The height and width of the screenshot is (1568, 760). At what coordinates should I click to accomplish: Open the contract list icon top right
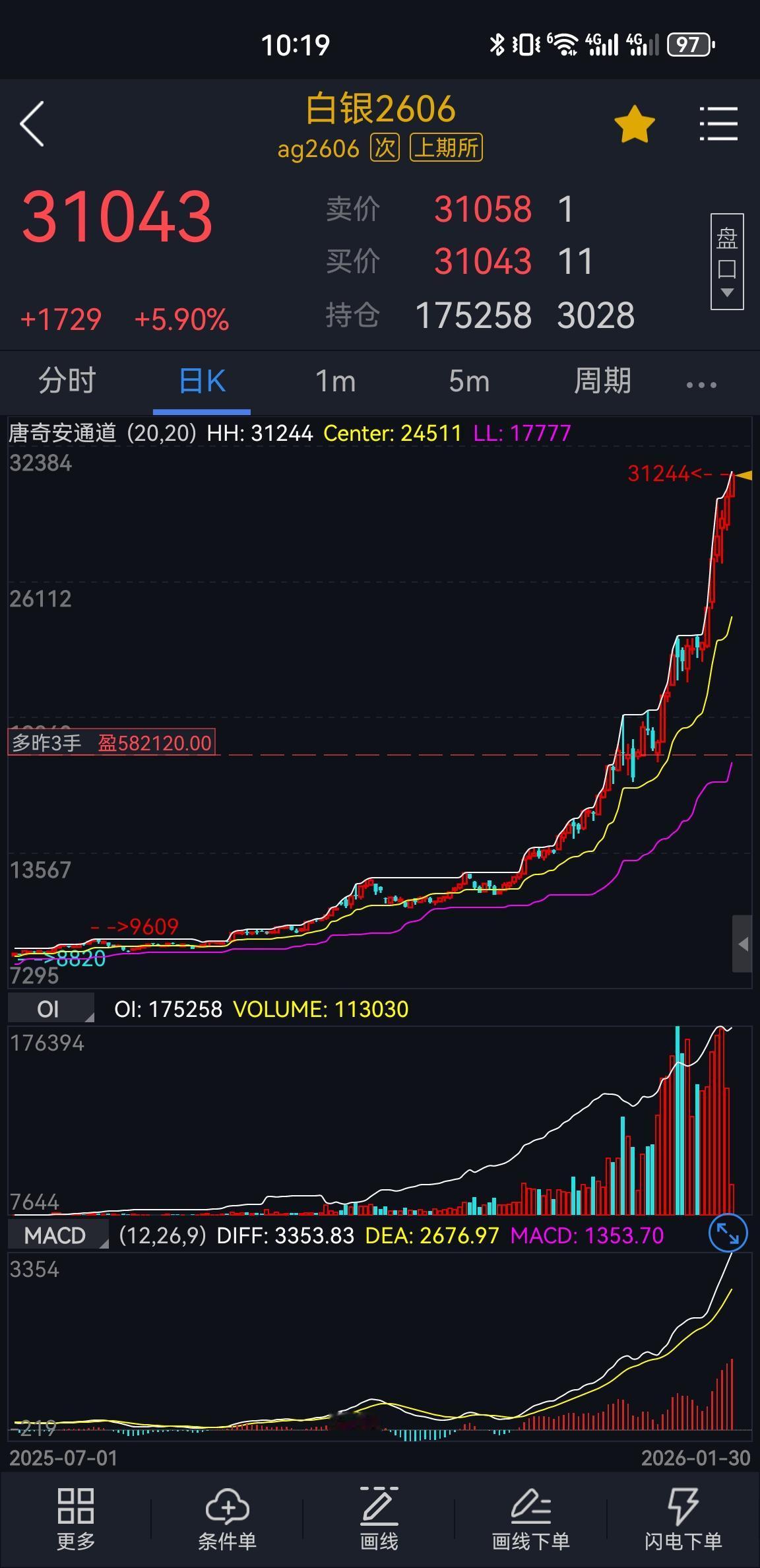(718, 123)
